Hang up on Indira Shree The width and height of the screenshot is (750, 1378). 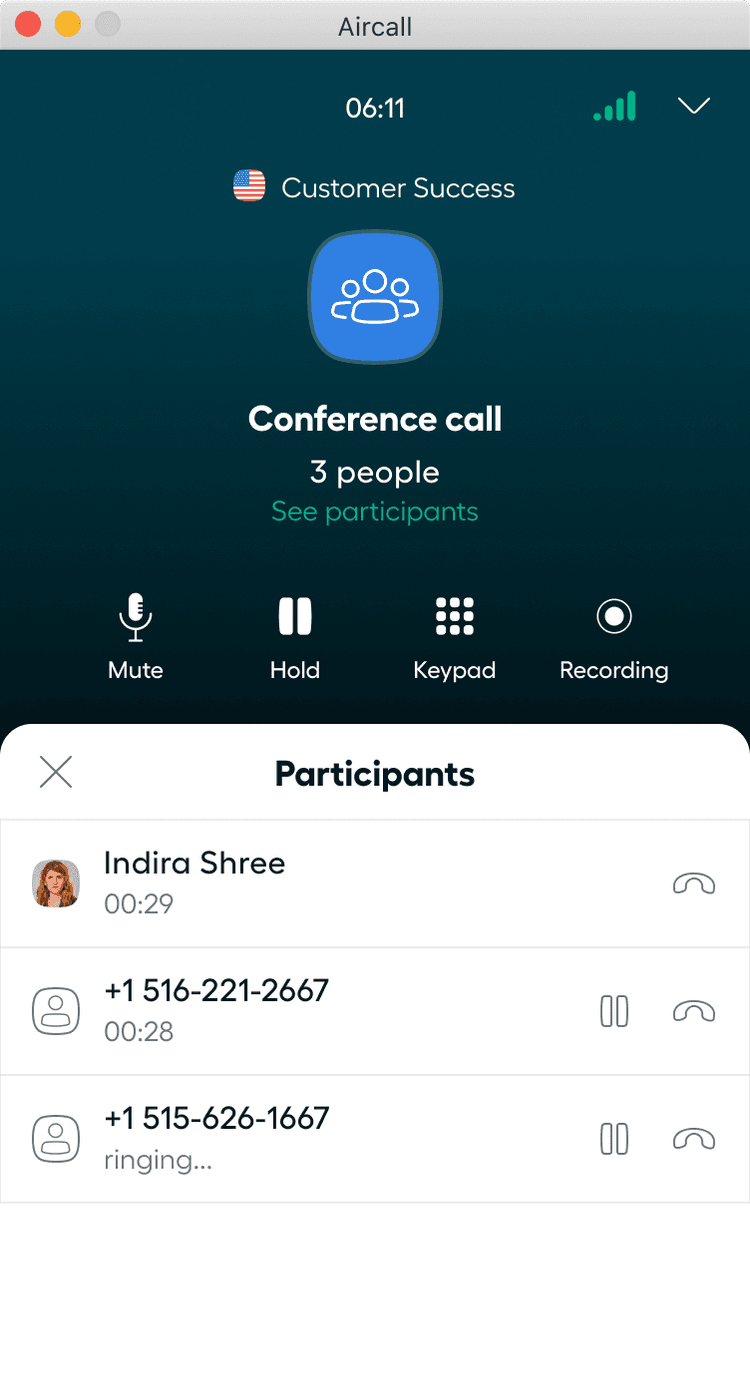pyautogui.click(x=693, y=884)
